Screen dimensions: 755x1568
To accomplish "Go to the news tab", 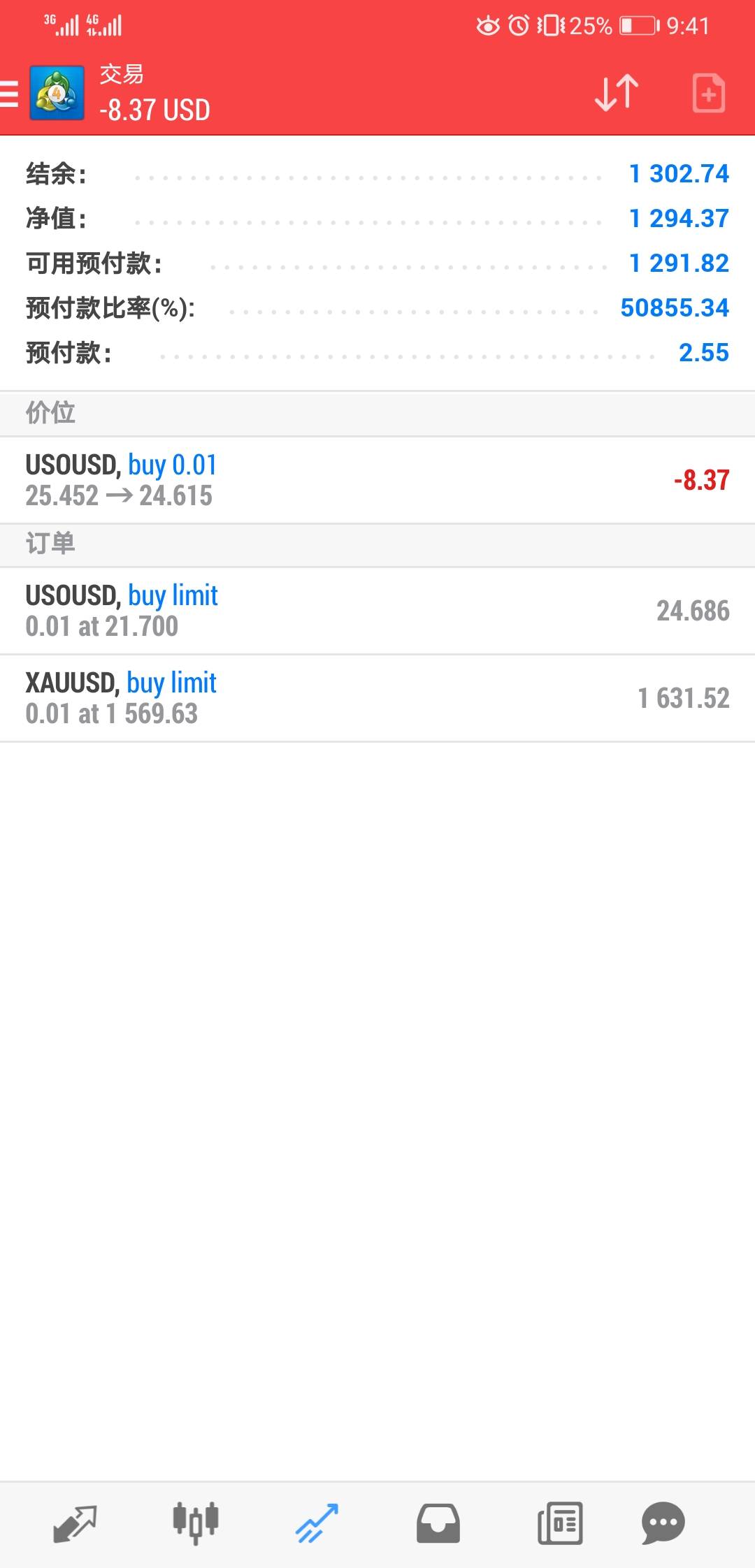I will click(559, 1523).
